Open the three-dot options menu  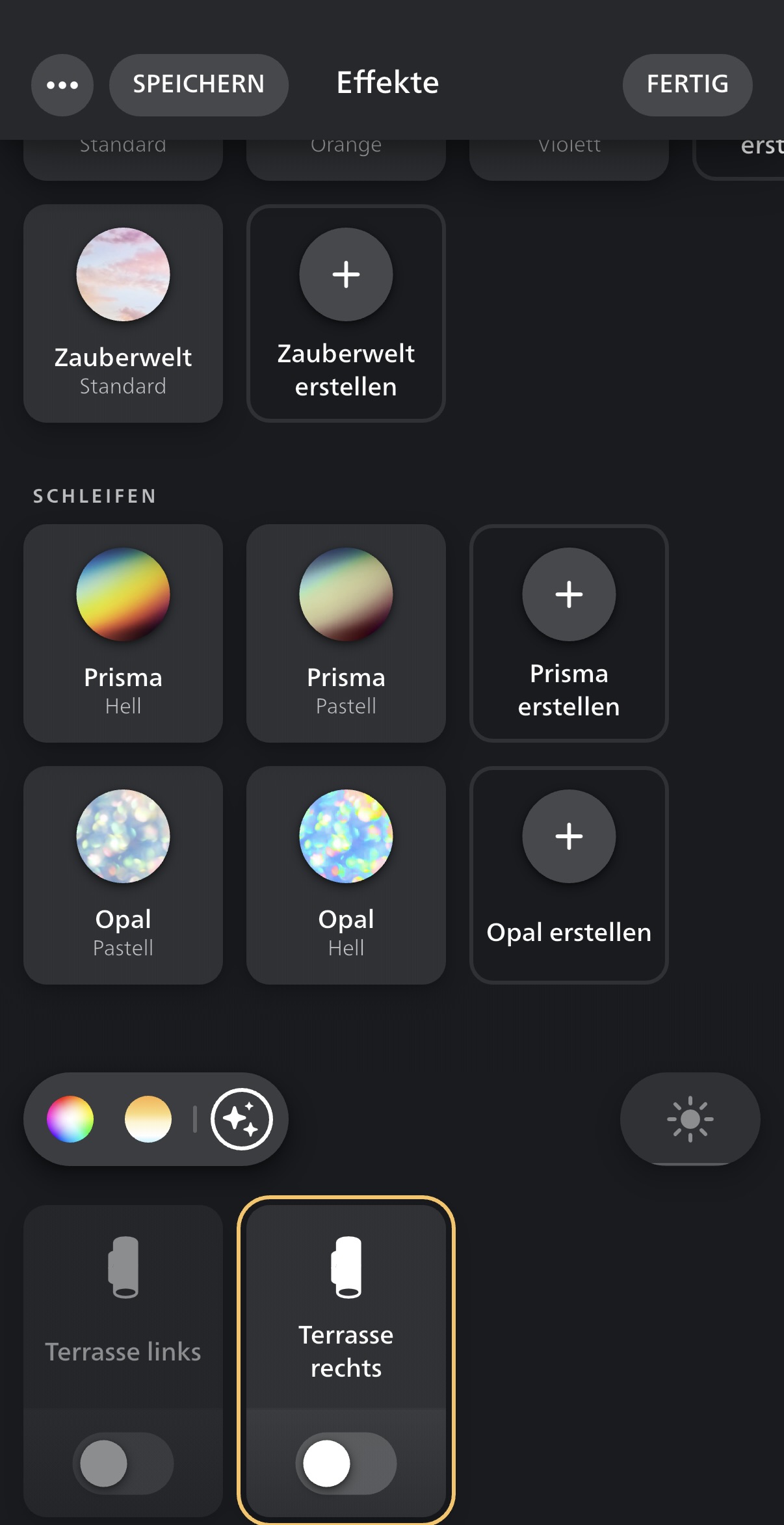click(62, 85)
